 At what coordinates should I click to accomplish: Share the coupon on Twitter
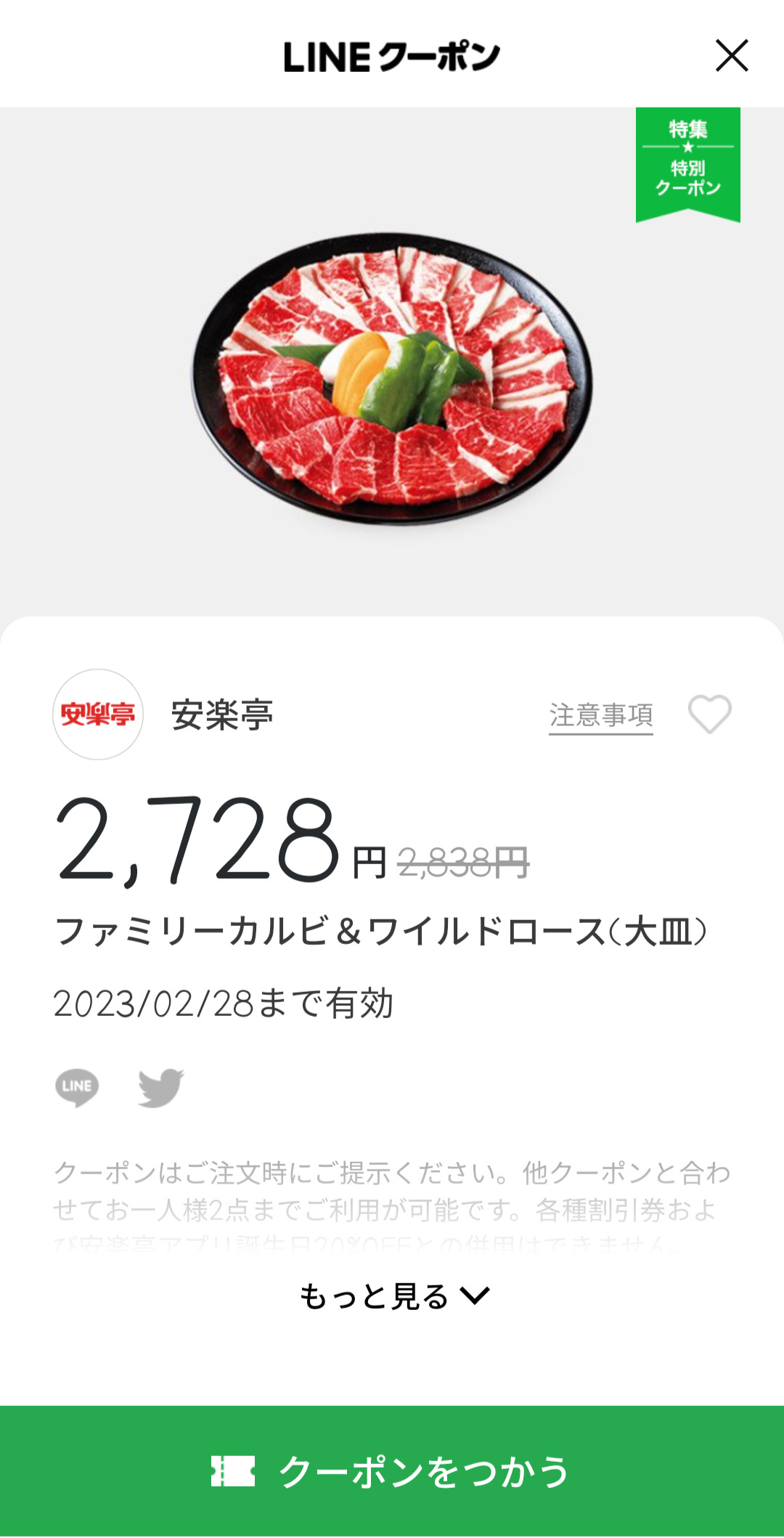click(160, 1087)
